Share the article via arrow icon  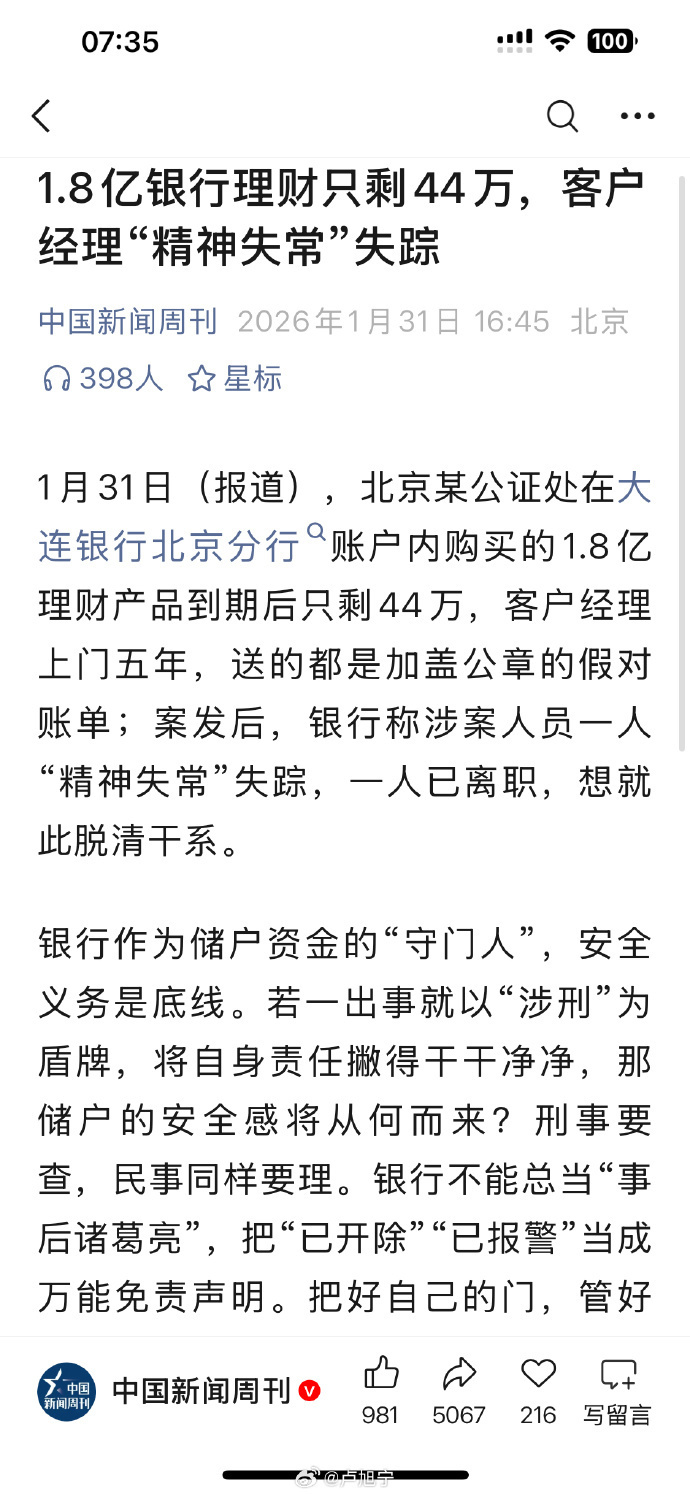click(459, 1374)
